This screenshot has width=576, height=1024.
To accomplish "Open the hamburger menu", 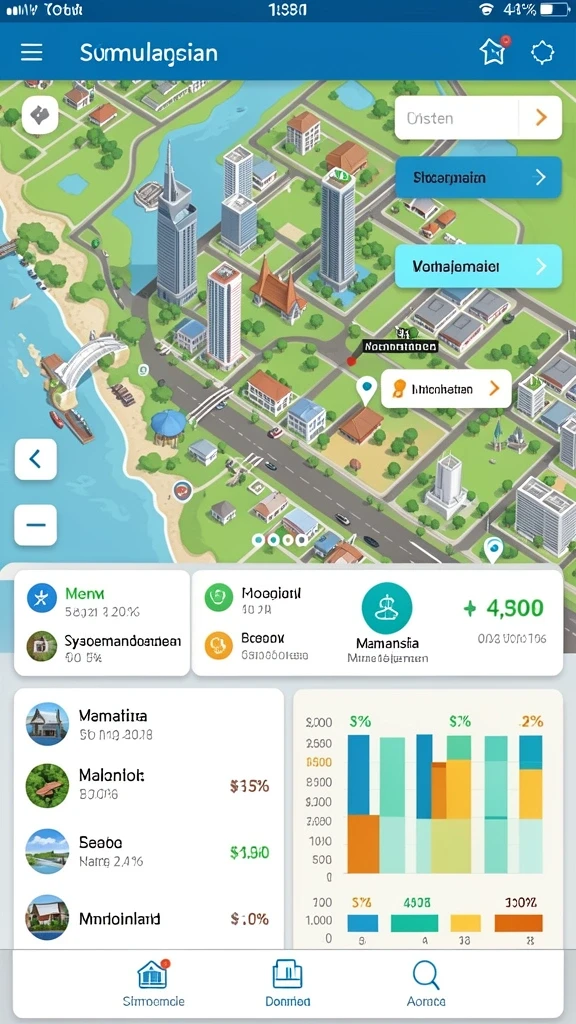I will tap(31, 52).
